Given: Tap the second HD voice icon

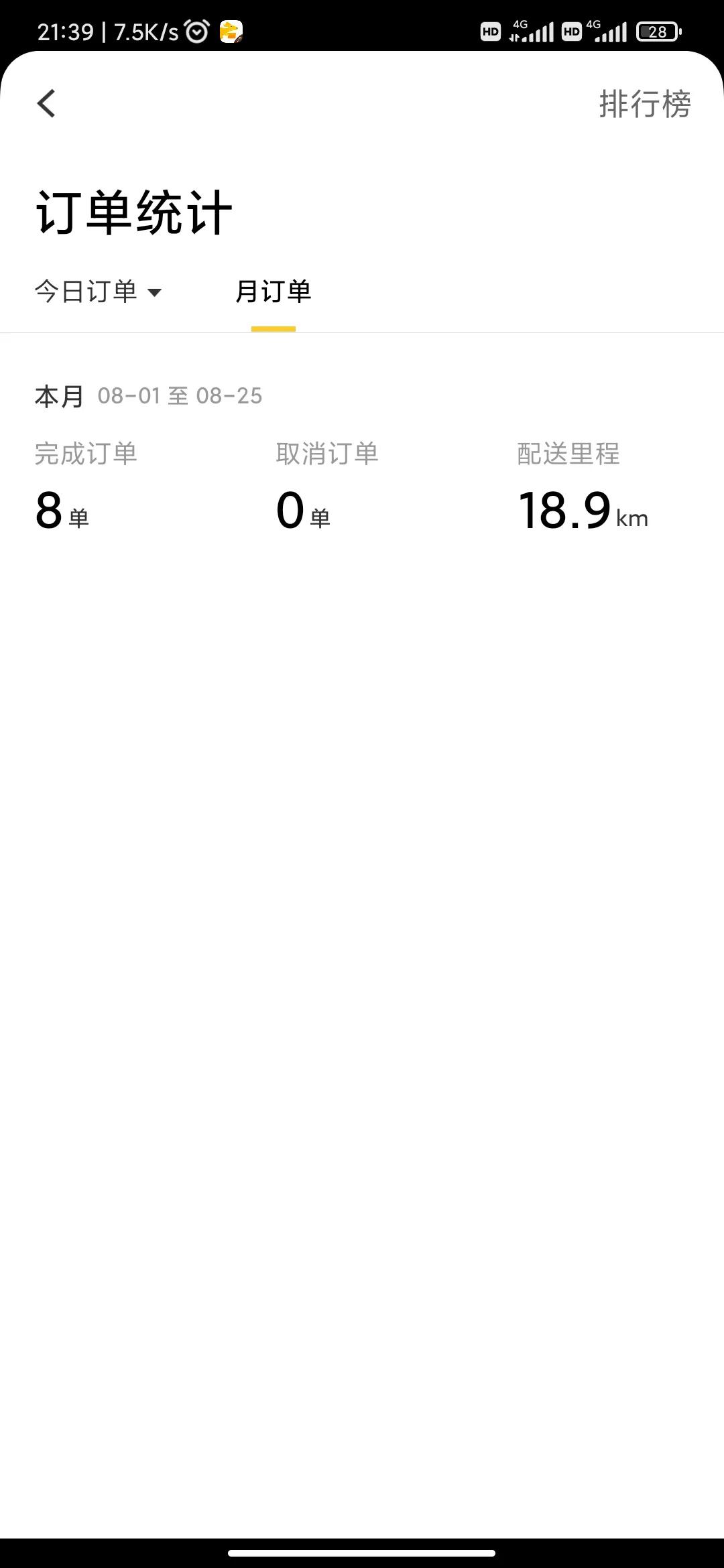Looking at the screenshot, I should pos(571,31).
